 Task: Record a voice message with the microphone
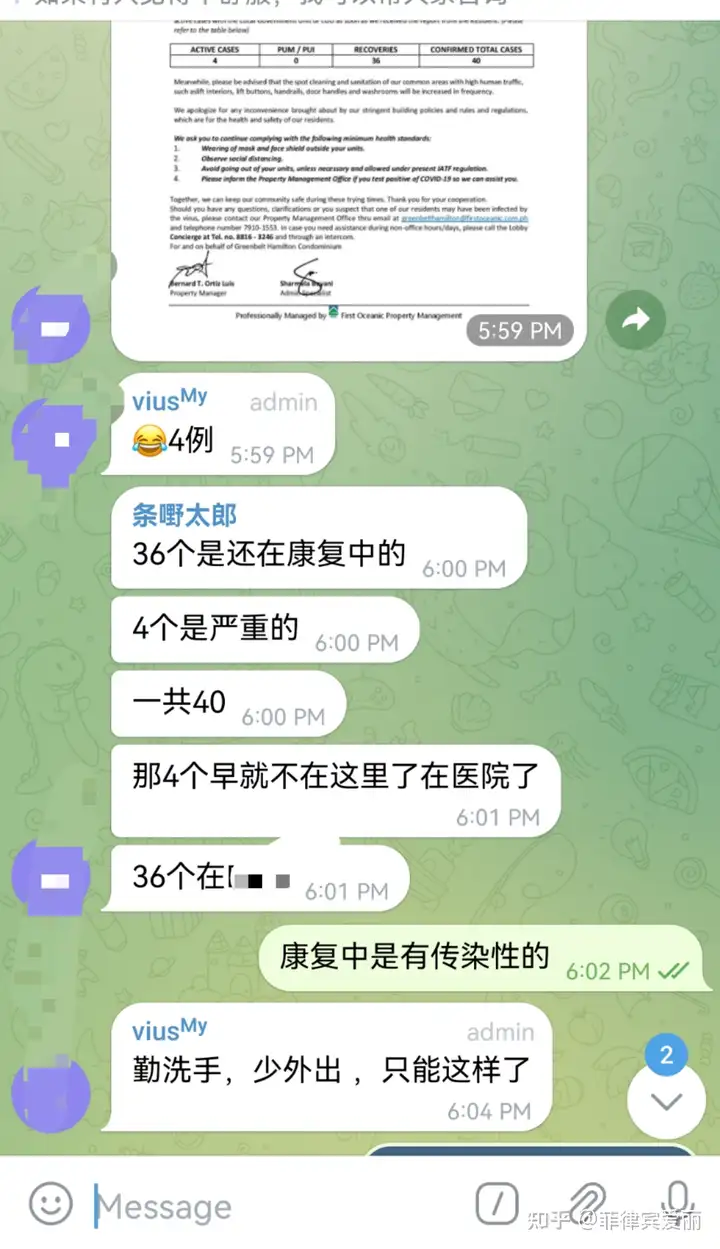click(x=677, y=1203)
